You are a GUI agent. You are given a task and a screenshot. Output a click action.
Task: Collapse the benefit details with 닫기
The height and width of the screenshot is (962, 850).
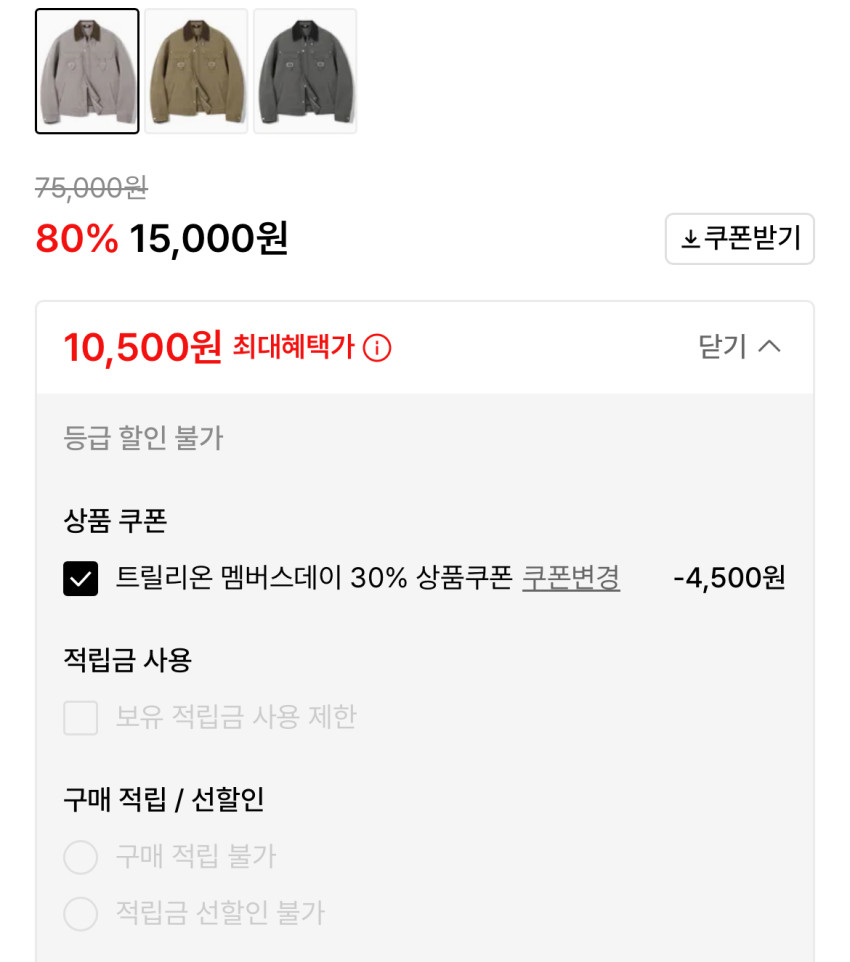[x=739, y=347]
